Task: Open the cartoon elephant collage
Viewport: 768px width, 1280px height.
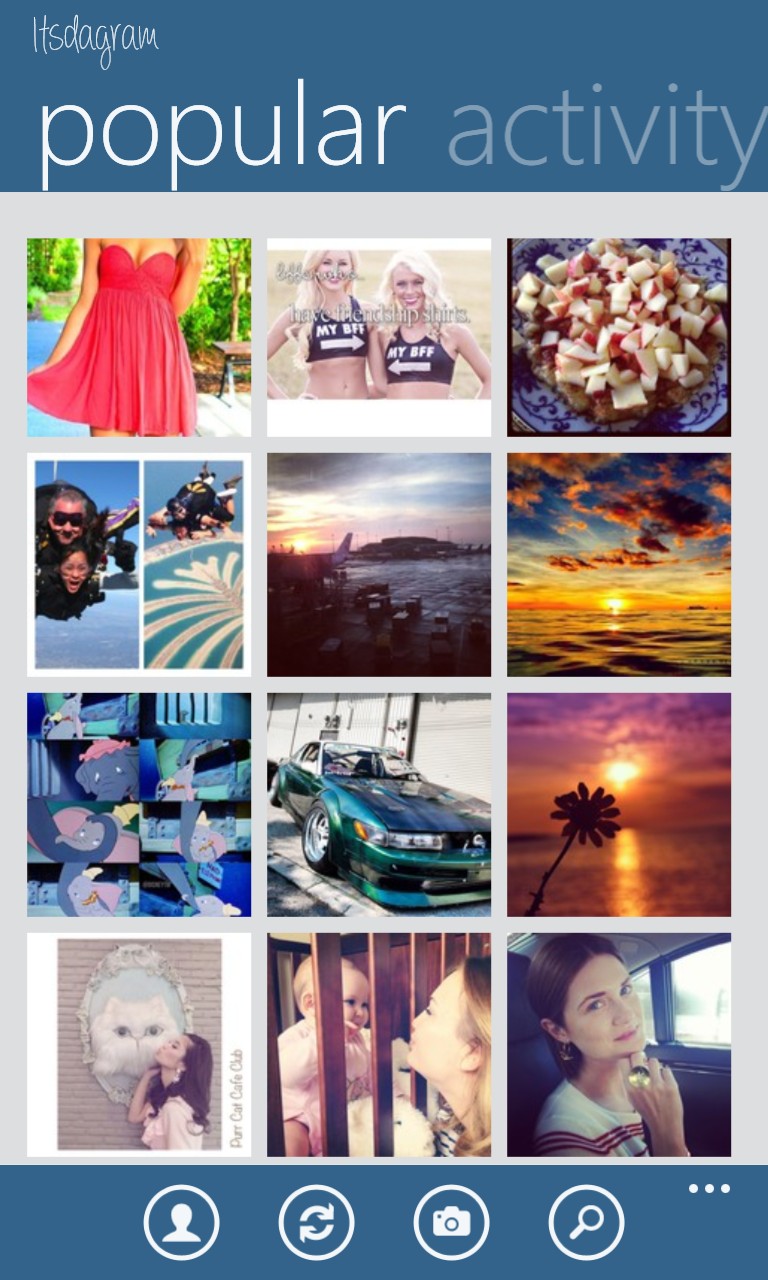Action: point(139,805)
